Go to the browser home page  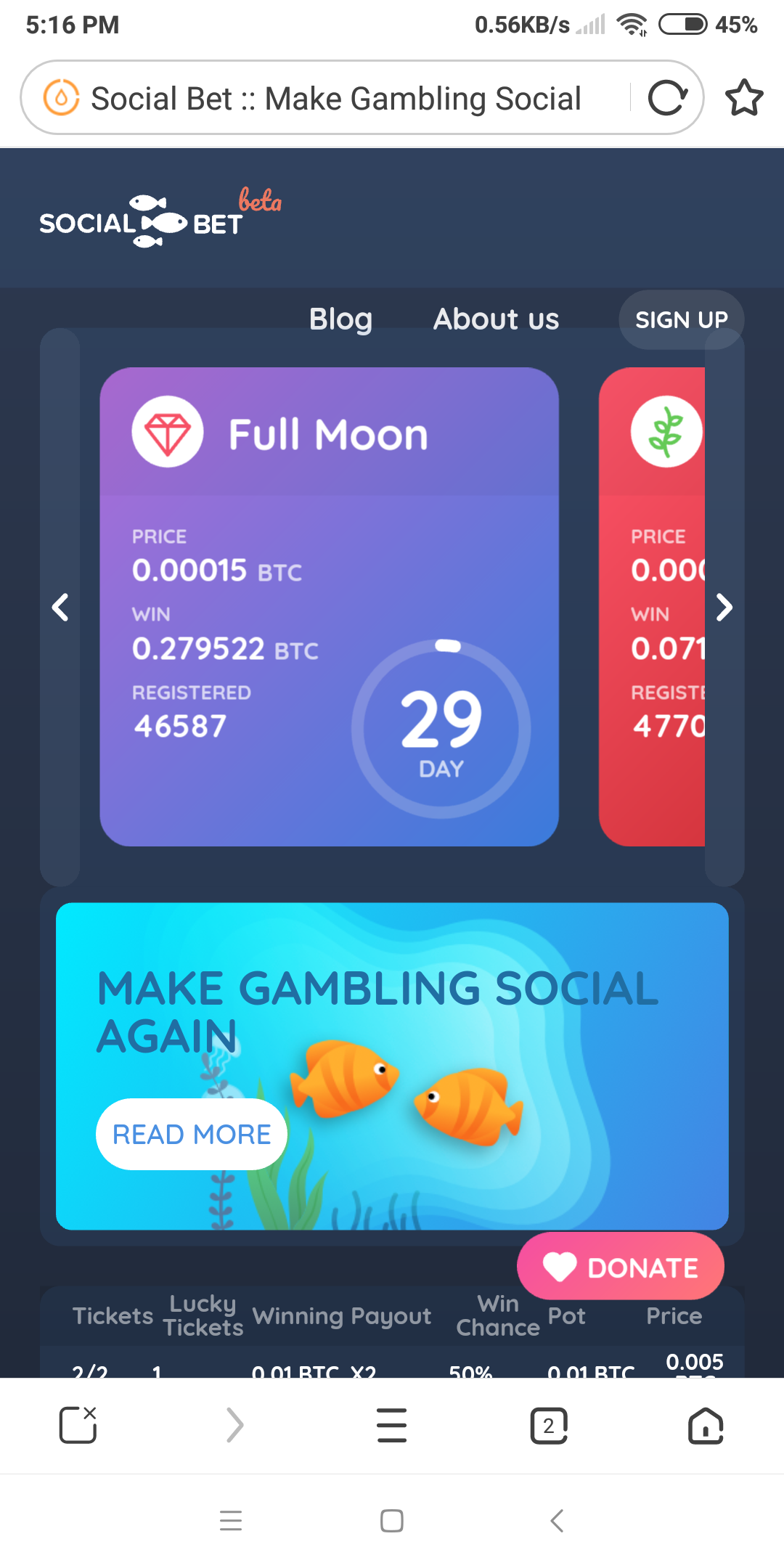click(x=705, y=1425)
